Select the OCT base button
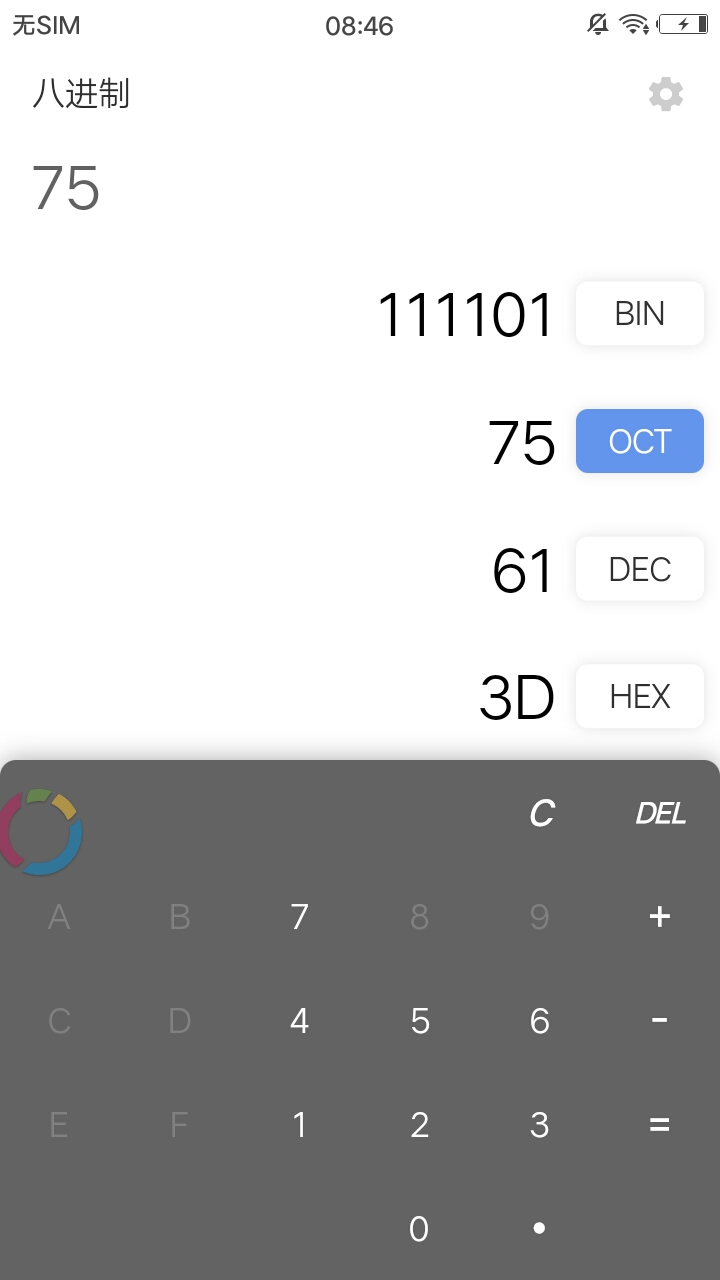The image size is (720, 1280). pyautogui.click(x=640, y=441)
